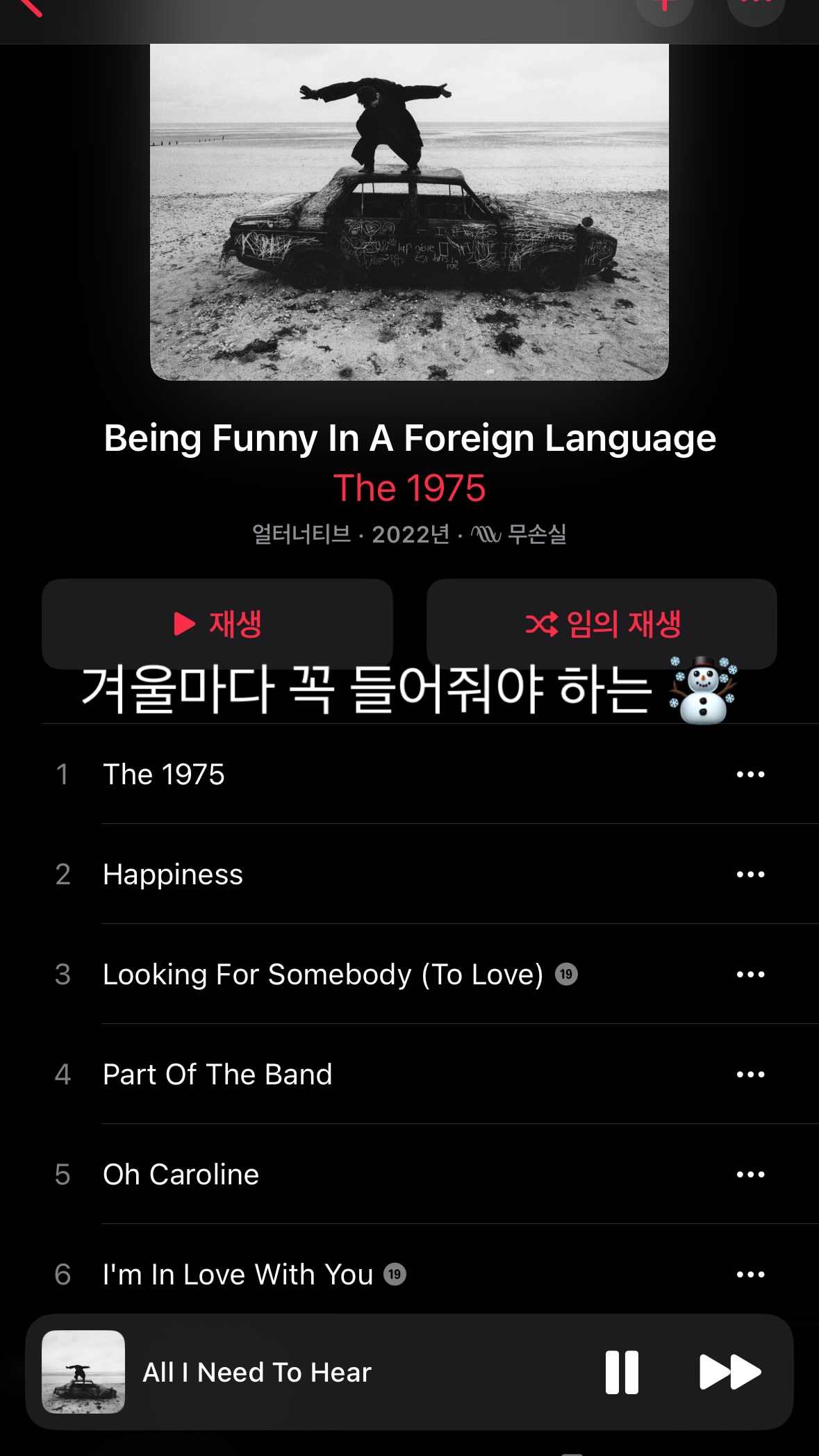Skip to the next track

729,1372
